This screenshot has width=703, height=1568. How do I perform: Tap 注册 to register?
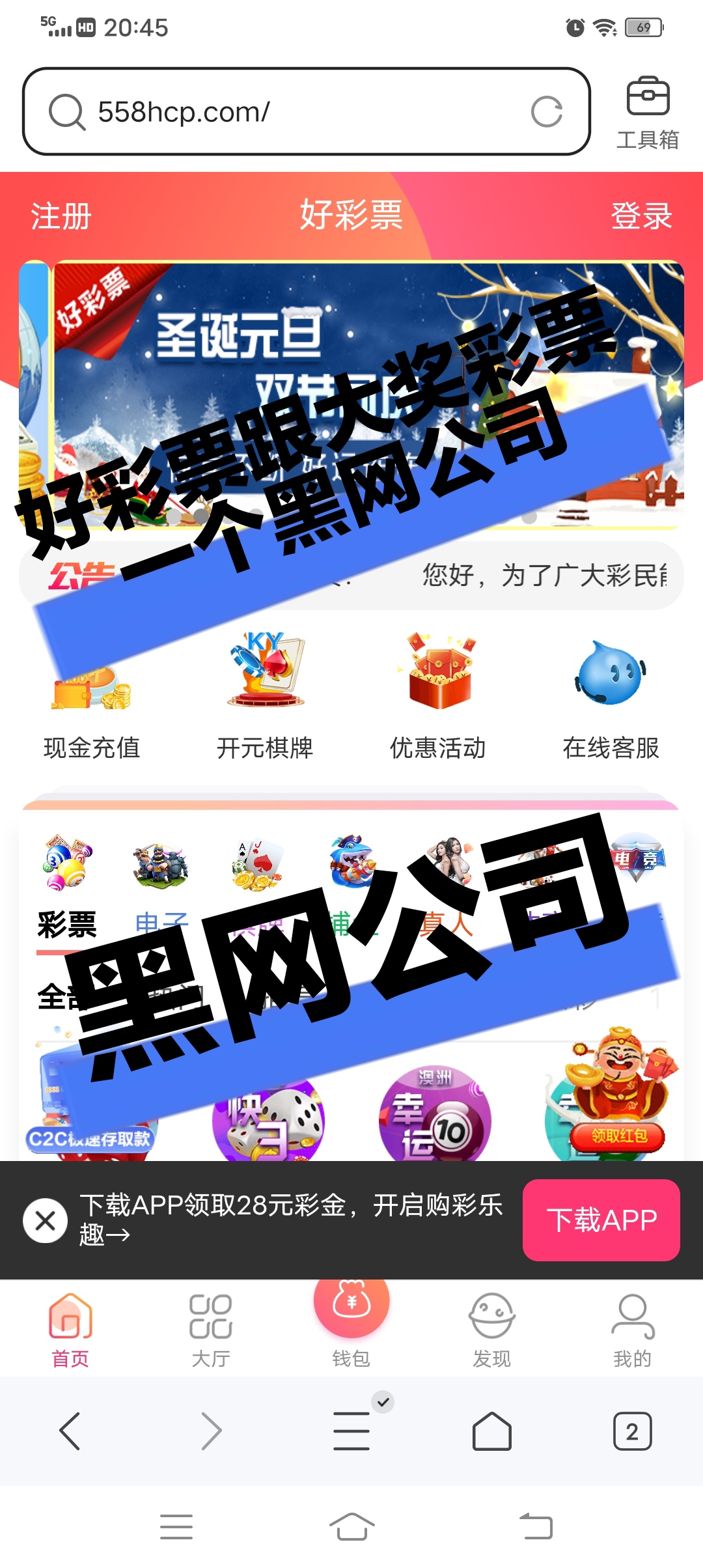click(61, 216)
